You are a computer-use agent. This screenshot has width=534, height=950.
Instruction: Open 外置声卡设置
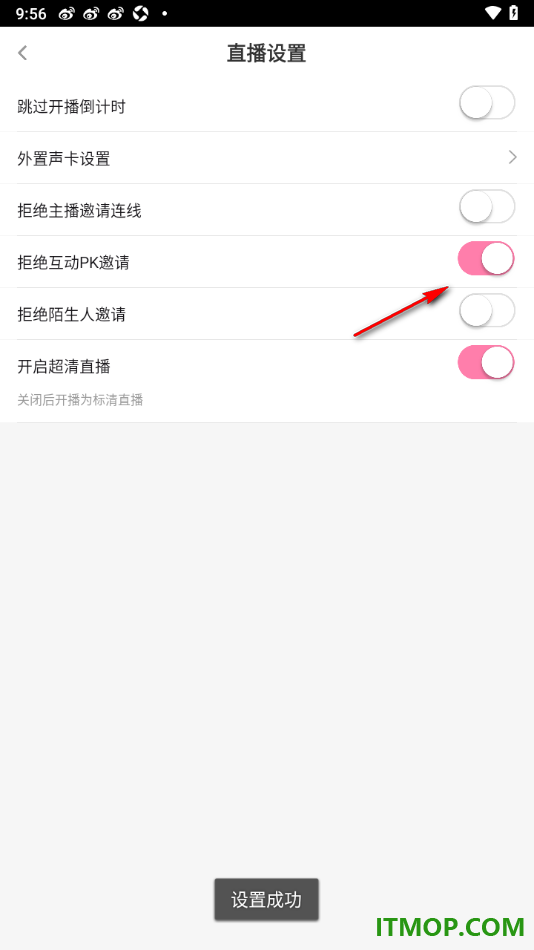267,158
